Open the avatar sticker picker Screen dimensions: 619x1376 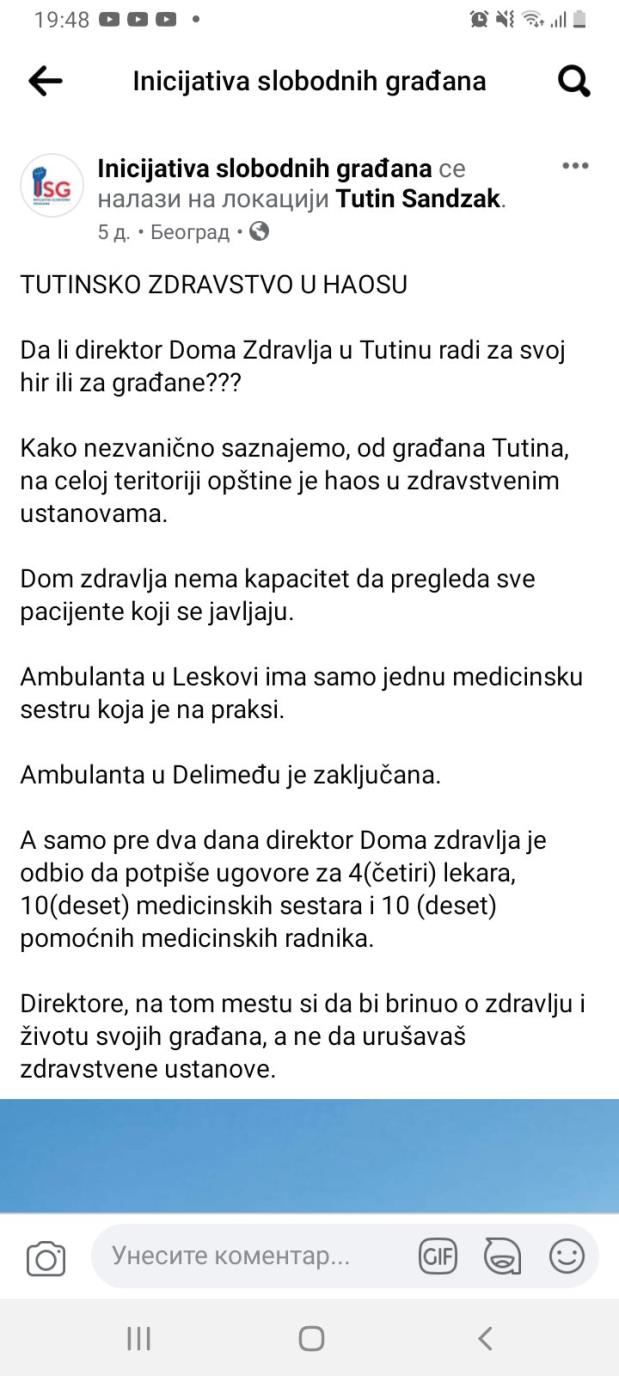point(502,1257)
